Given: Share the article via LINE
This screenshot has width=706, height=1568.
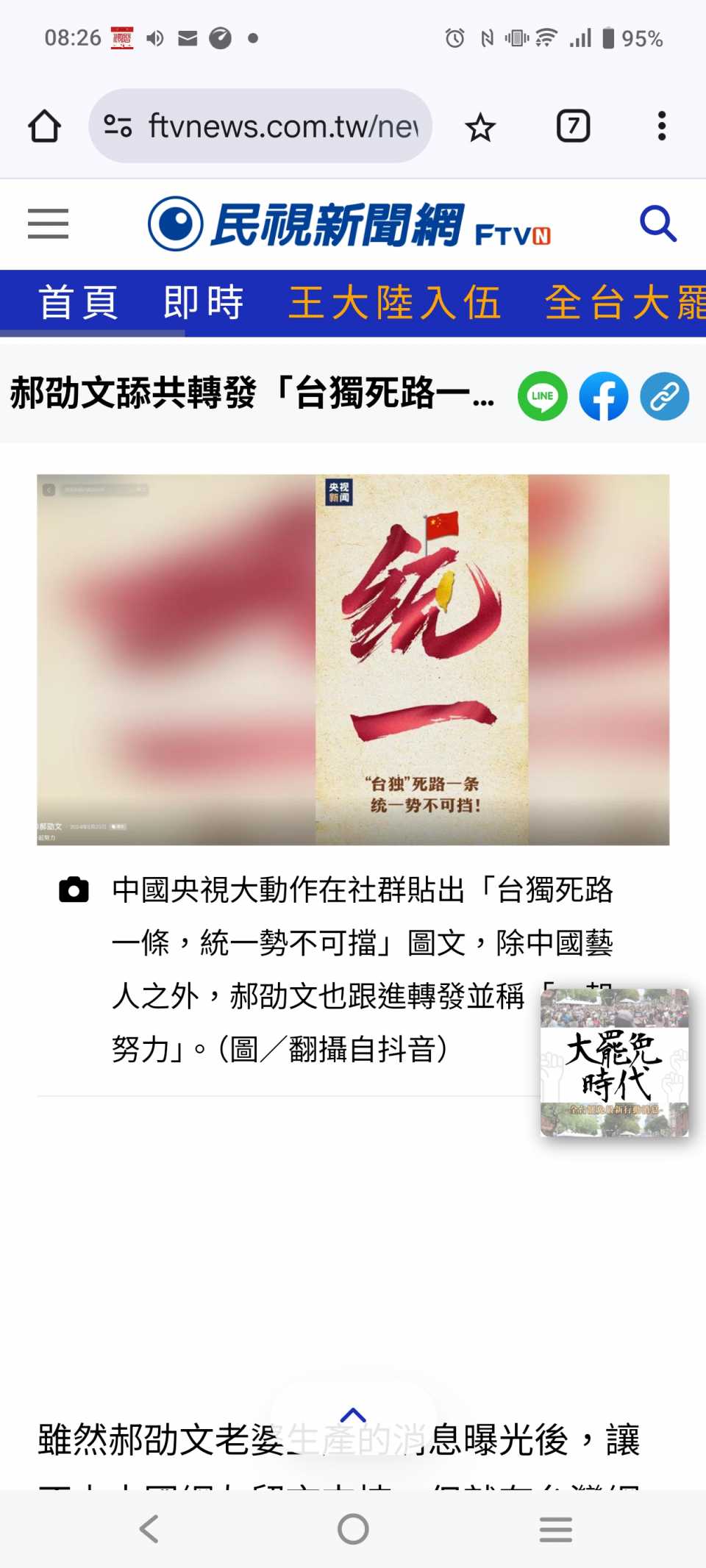Looking at the screenshot, I should (542, 396).
